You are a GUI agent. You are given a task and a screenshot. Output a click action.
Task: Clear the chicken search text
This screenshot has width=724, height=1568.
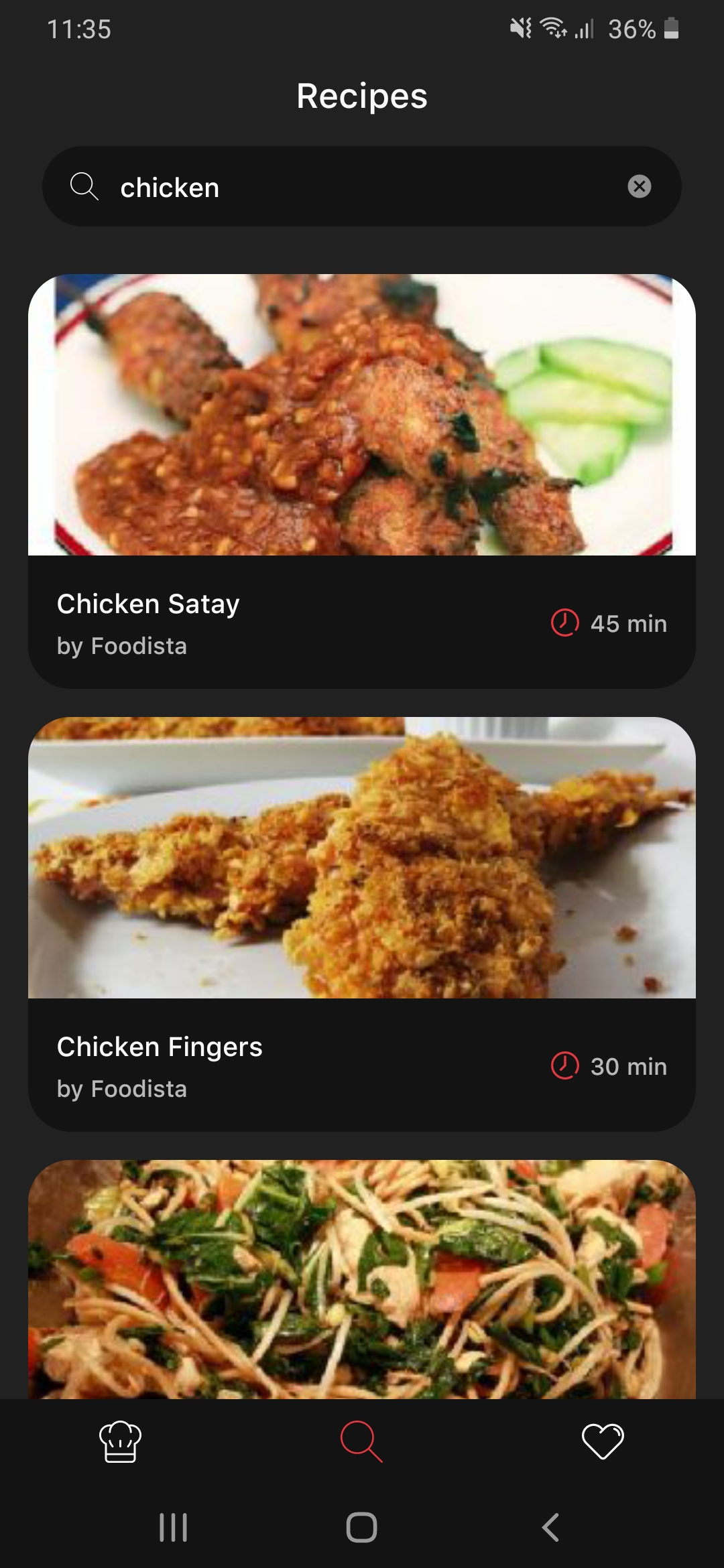coord(639,186)
